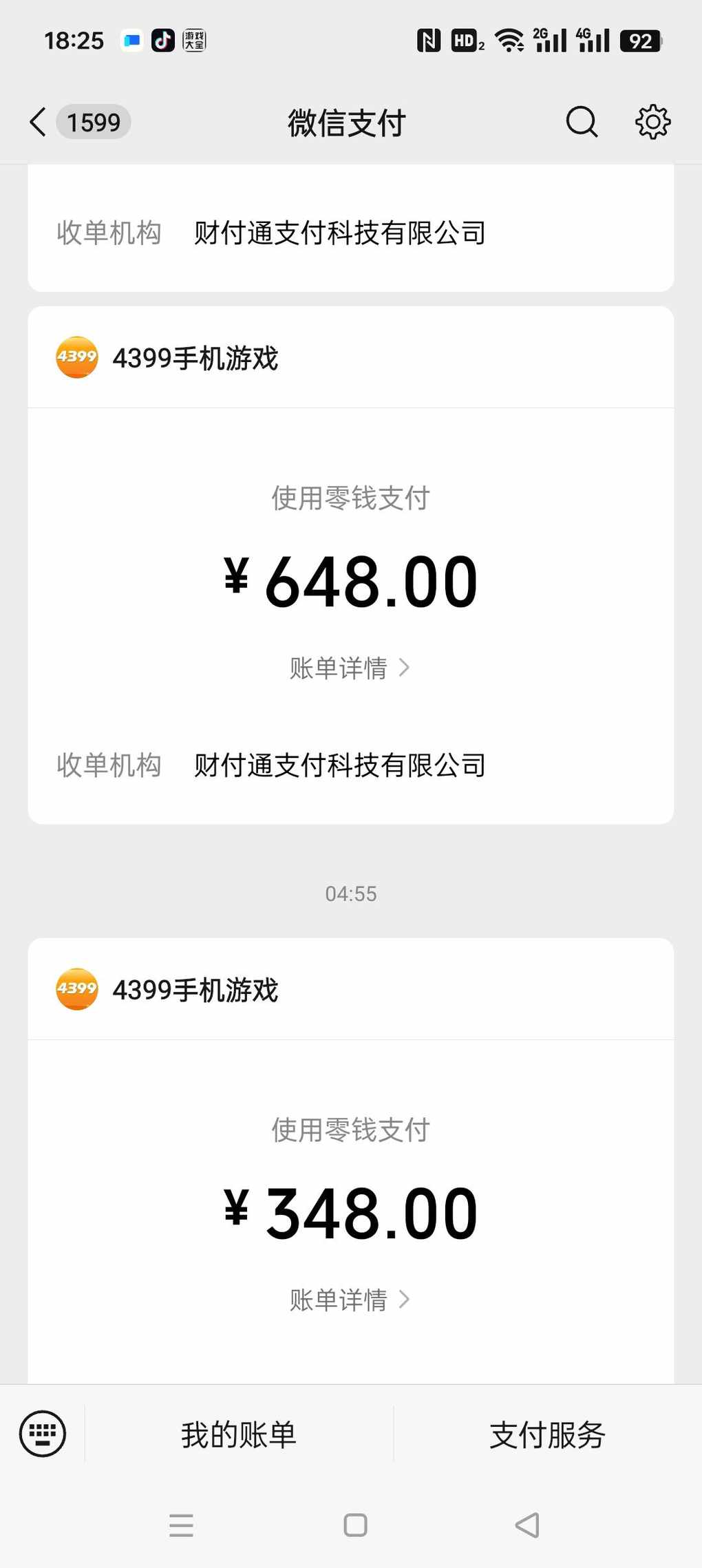The height and width of the screenshot is (1568, 702).
Task: Open 我的账单 menu
Action: click(239, 1434)
